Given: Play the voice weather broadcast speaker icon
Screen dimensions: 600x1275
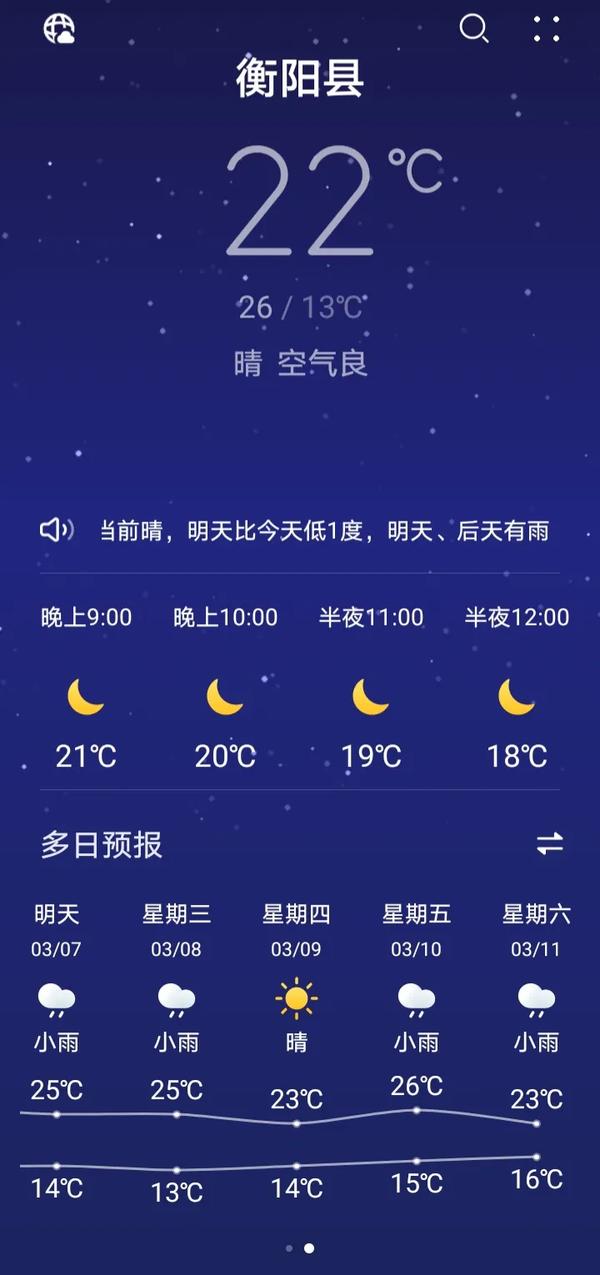Looking at the screenshot, I should pyautogui.click(x=56, y=531).
